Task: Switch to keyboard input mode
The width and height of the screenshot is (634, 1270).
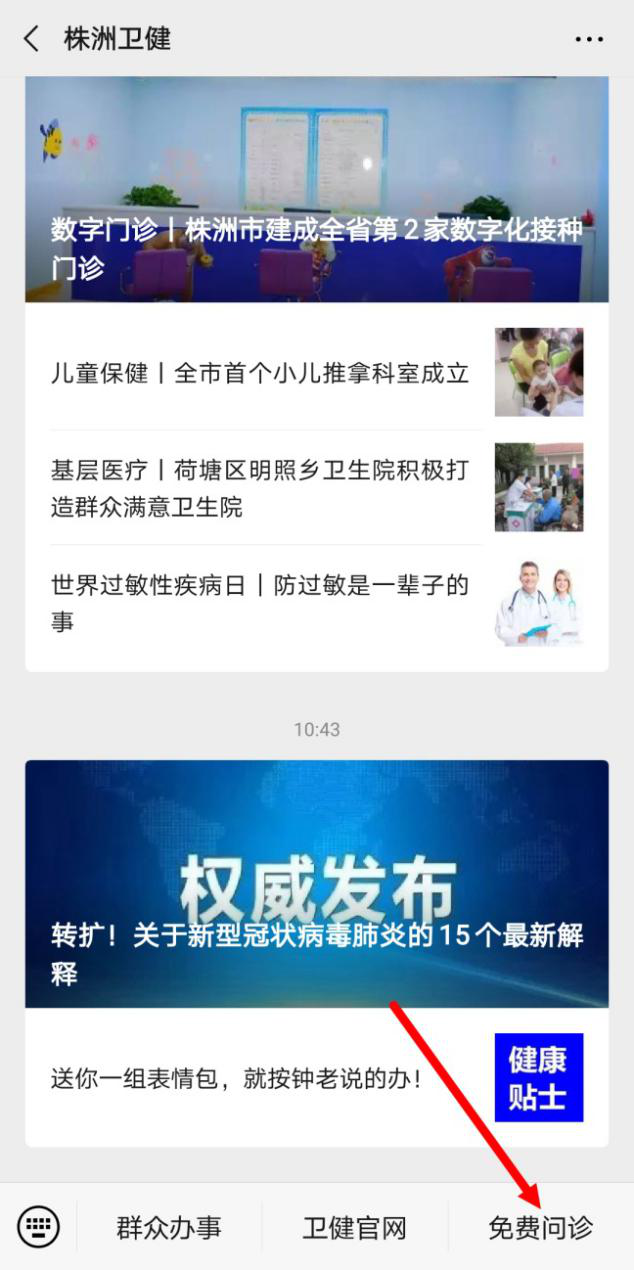Action: point(39,1226)
